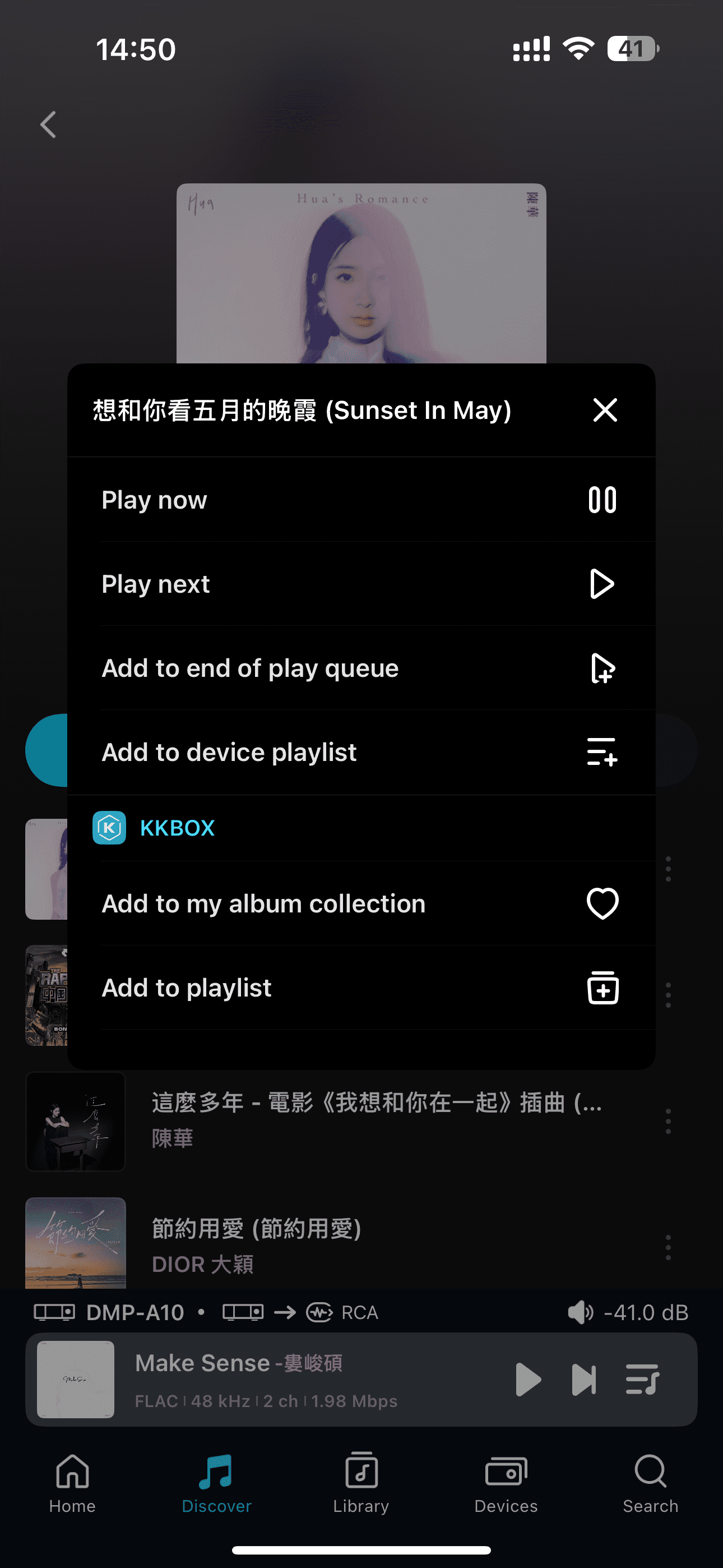Open more options for 節約用愛 track
This screenshot has height=1568, width=723.
click(668, 1247)
